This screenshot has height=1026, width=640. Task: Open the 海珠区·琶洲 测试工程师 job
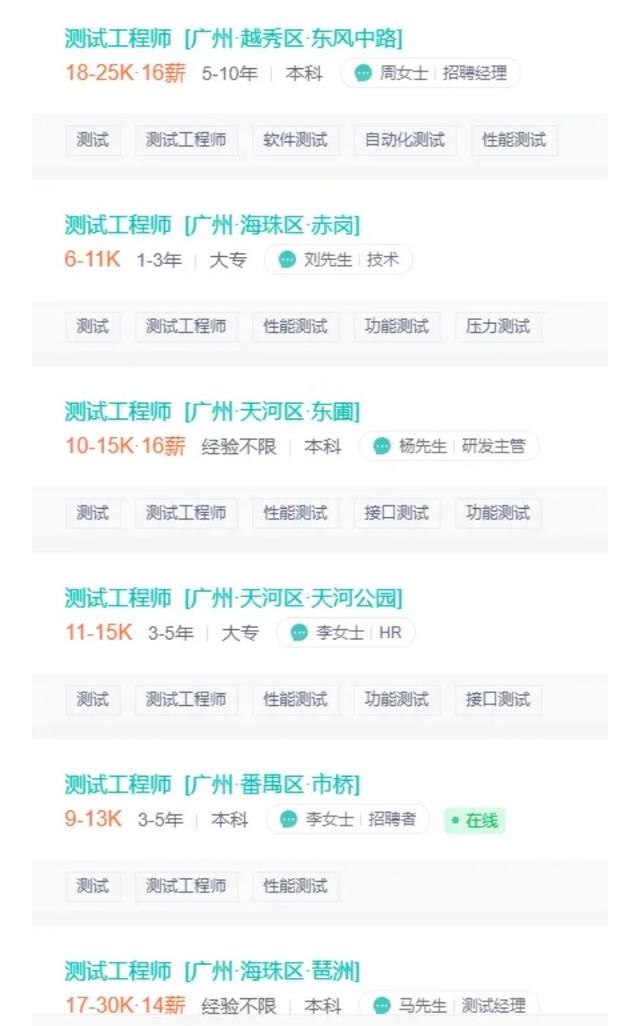coord(212,970)
